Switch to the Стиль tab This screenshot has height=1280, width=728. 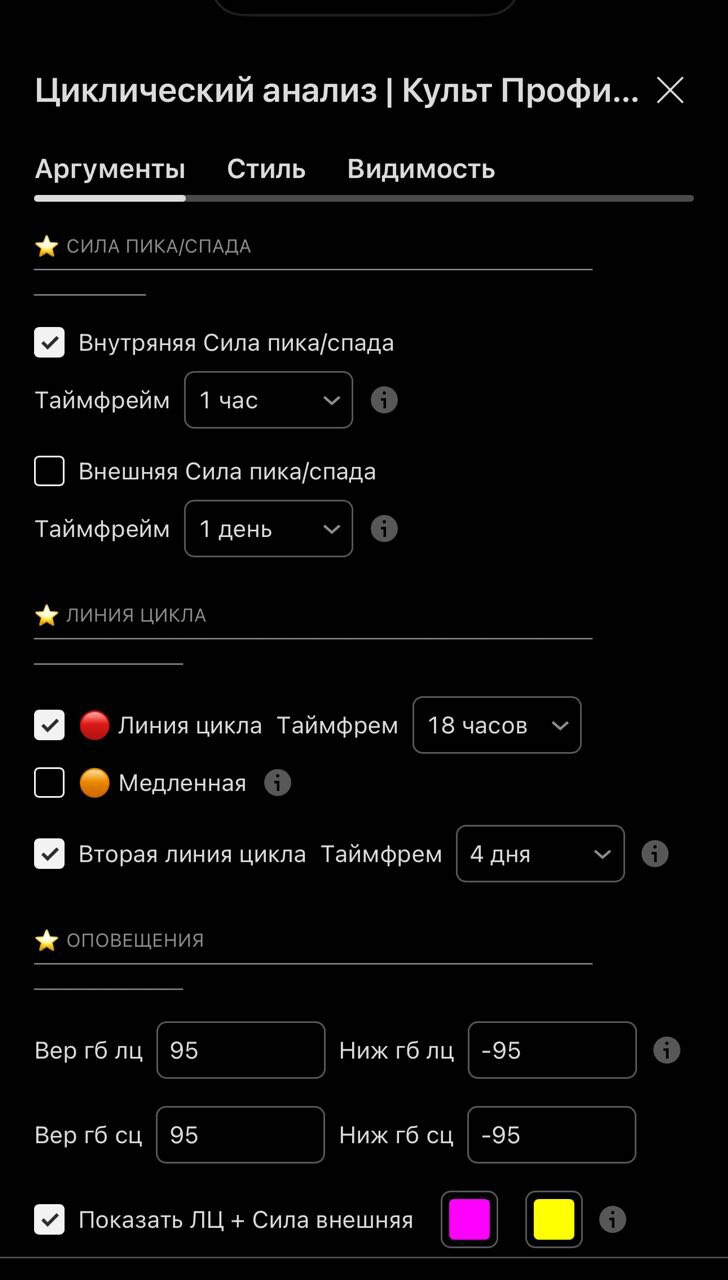(x=266, y=169)
